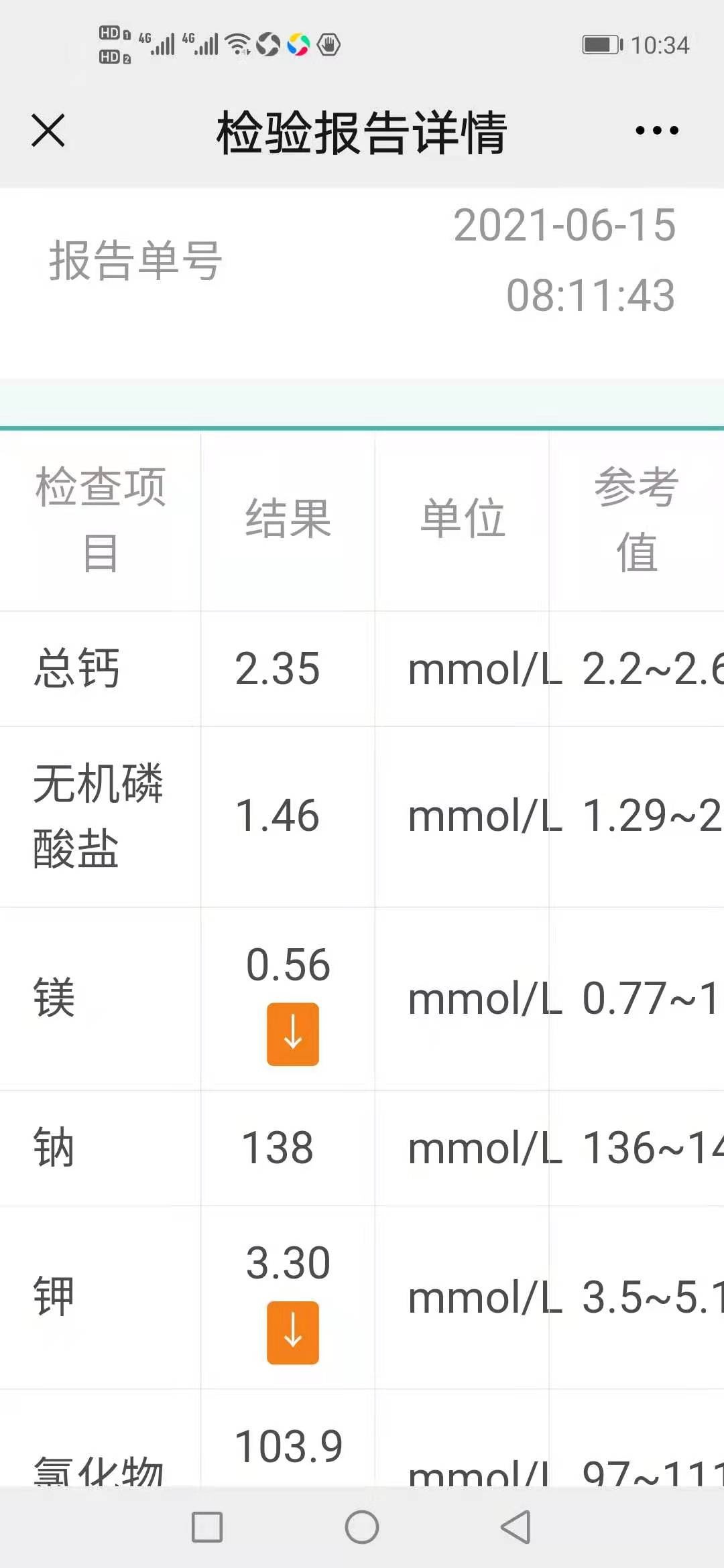Open the three-dot more options menu
Image resolution: width=724 pixels, height=1568 pixels.
click(x=657, y=130)
